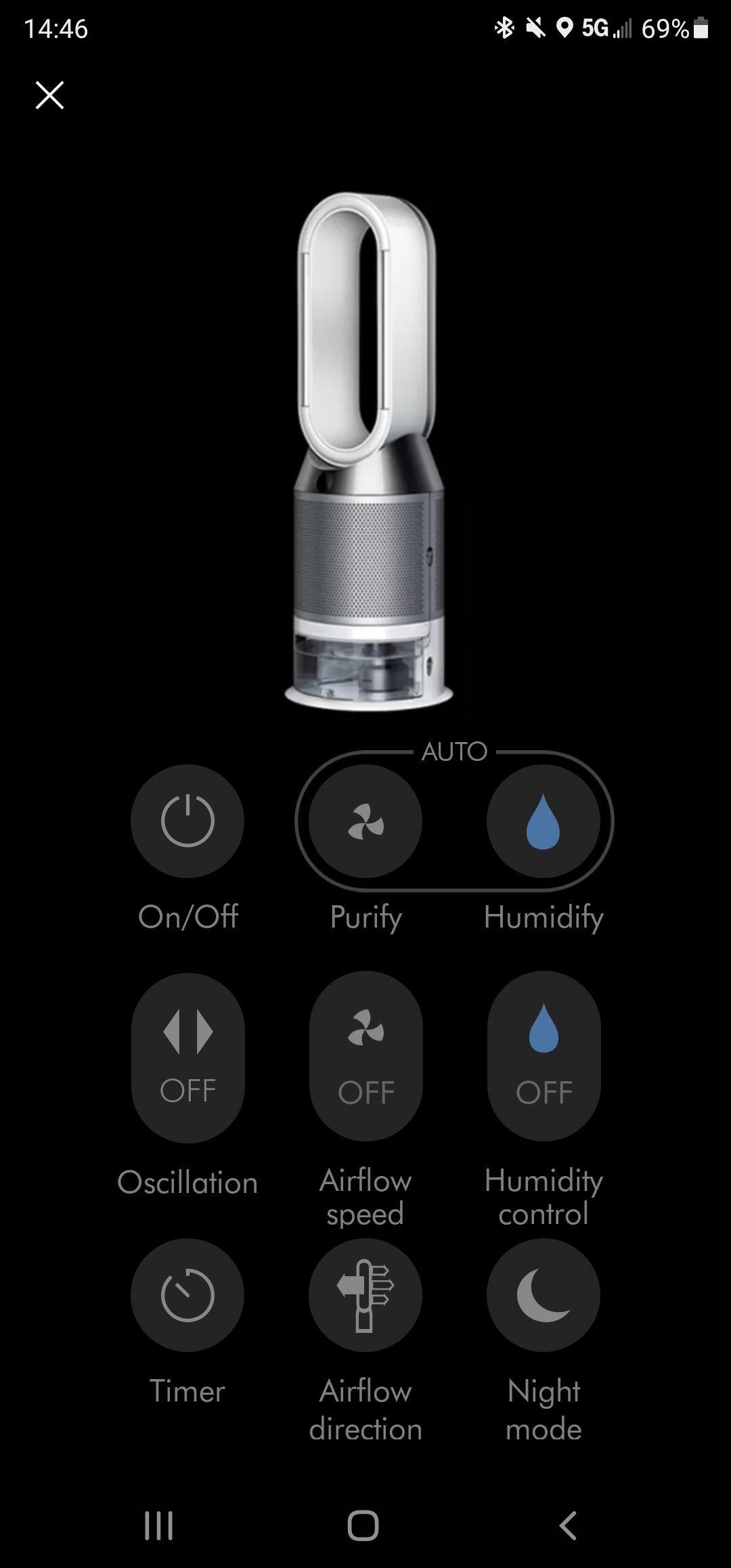
Task: Turn on Humidify mode
Action: pos(544,821)
